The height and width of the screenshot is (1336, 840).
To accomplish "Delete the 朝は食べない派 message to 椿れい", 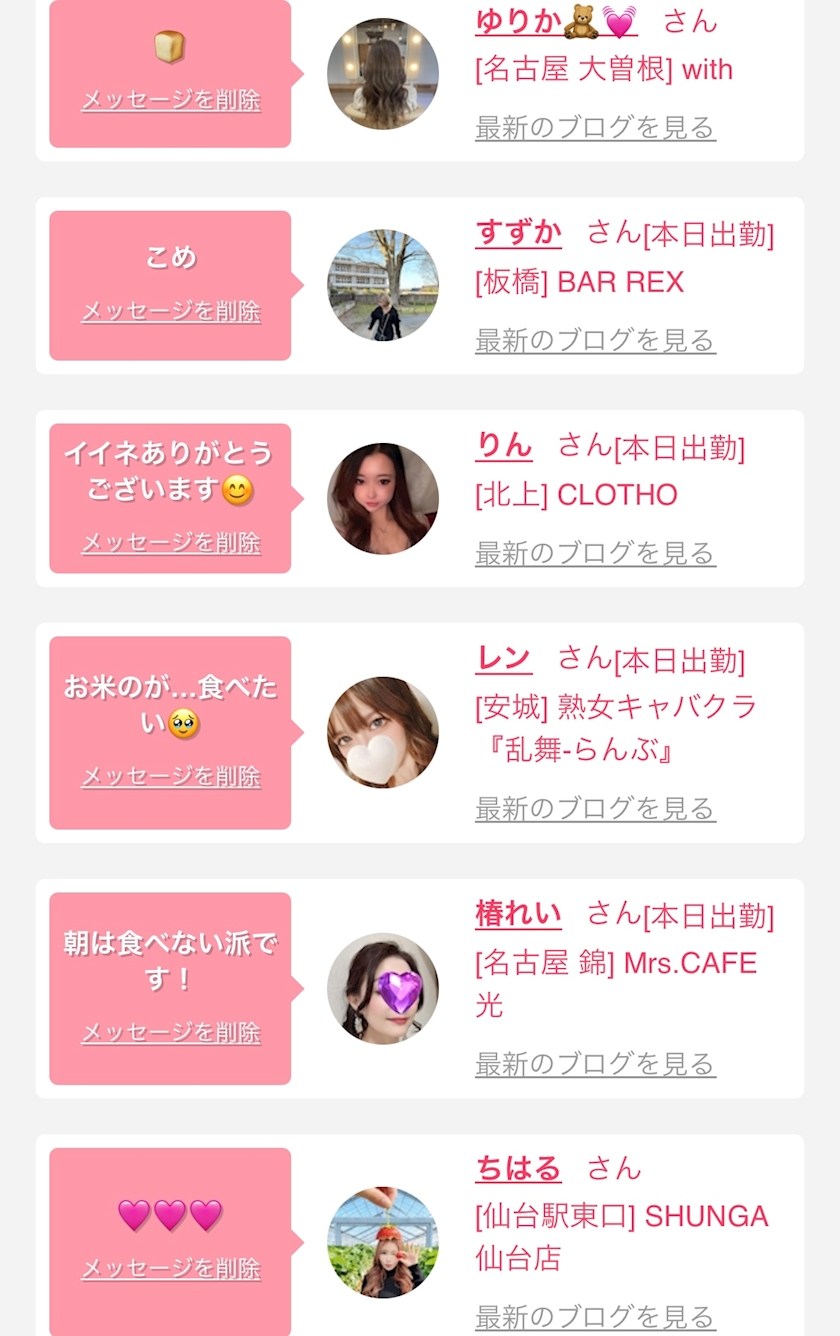I will point(171,1033).
